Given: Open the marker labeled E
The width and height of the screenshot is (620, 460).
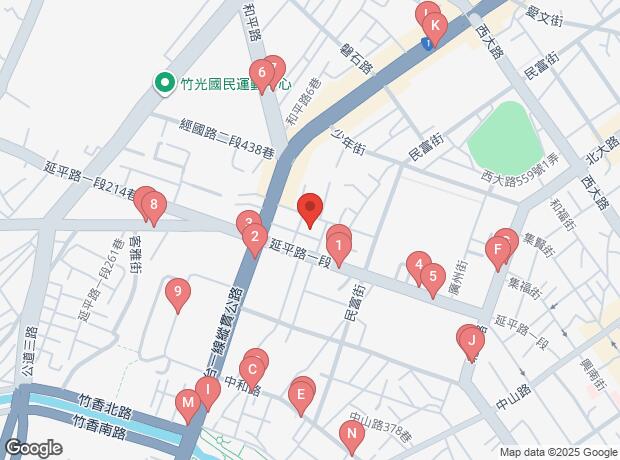Looking at the screenshot, I should pos(300,395).
